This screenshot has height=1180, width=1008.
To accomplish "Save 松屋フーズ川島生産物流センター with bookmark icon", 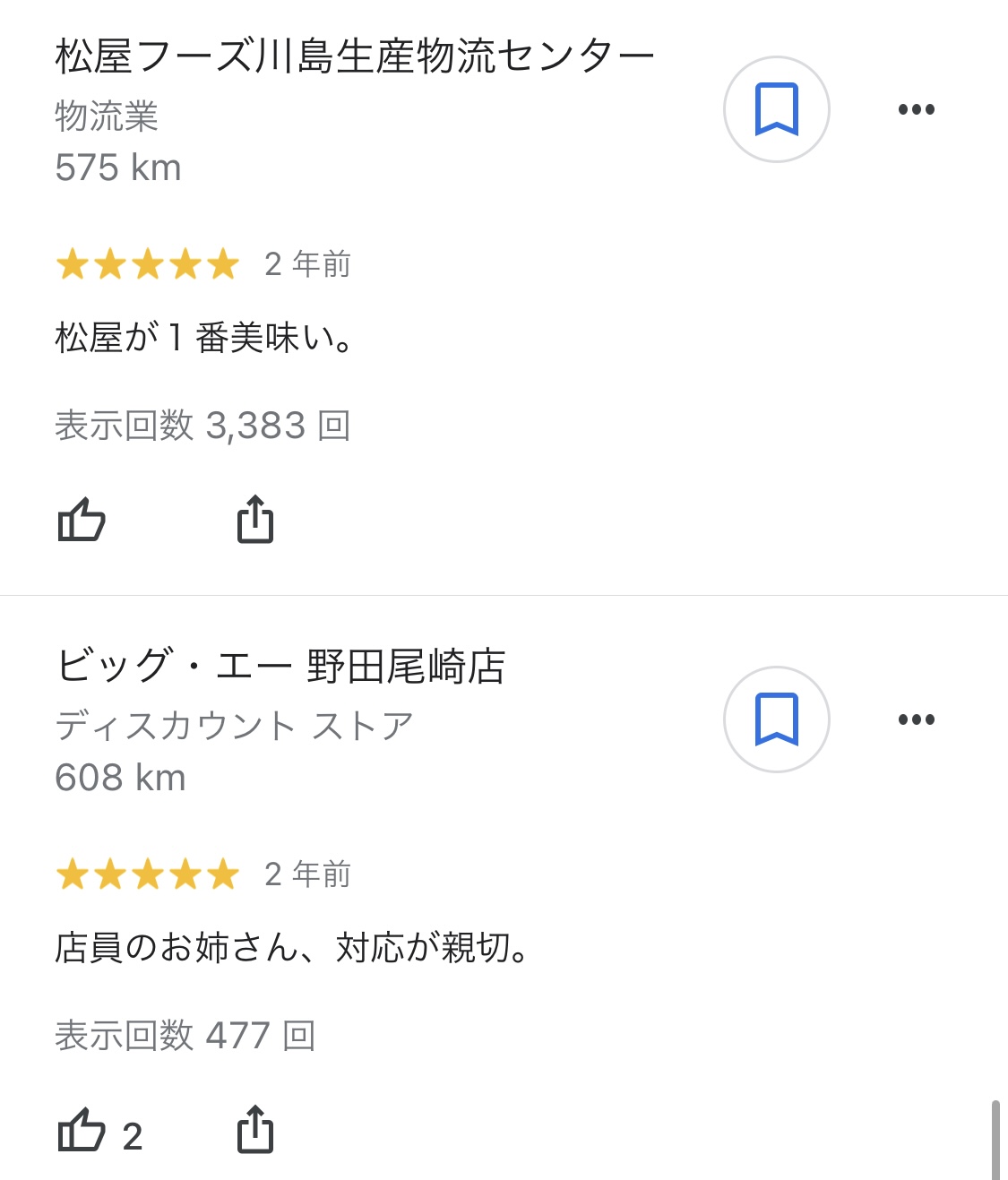I will coord(776,109).
